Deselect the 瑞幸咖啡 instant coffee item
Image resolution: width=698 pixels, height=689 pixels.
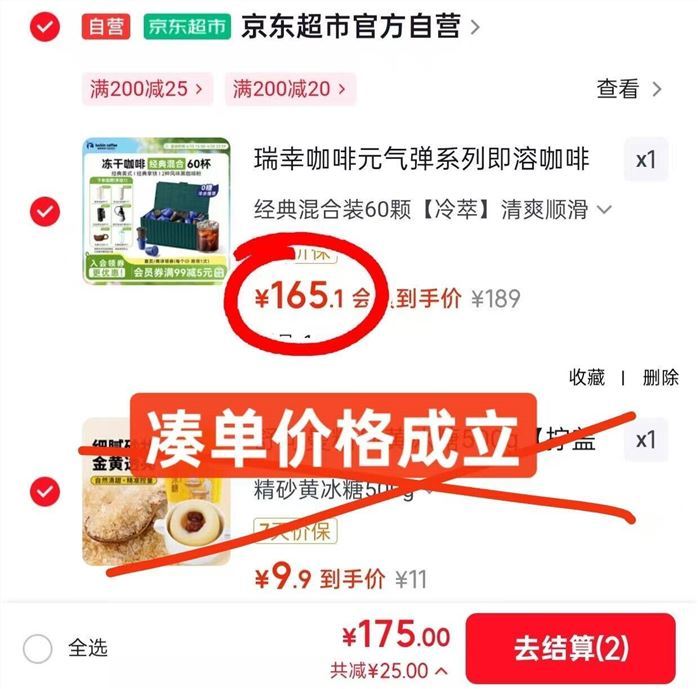pos(45,211)
